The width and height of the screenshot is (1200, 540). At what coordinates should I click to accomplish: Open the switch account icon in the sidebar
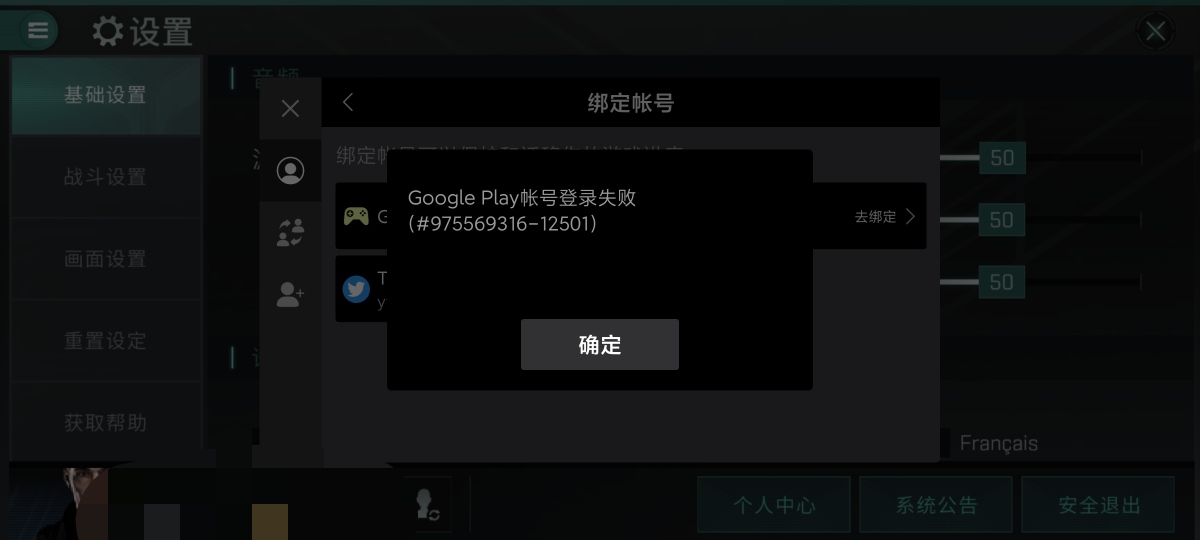[x=290, y=233]
